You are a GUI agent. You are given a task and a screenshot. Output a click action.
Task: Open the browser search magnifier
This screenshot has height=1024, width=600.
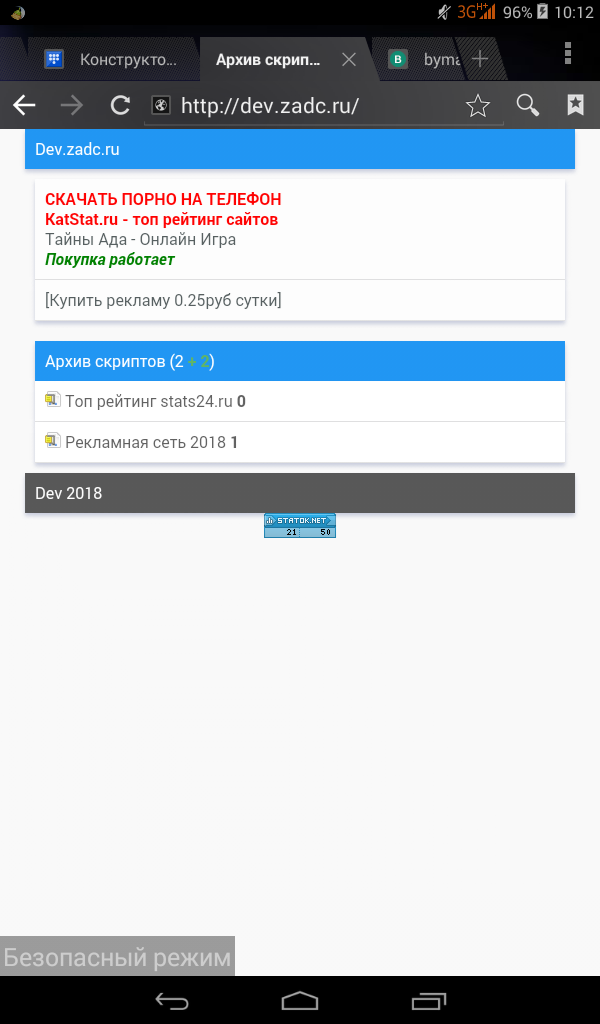click(x=527, y=106)
